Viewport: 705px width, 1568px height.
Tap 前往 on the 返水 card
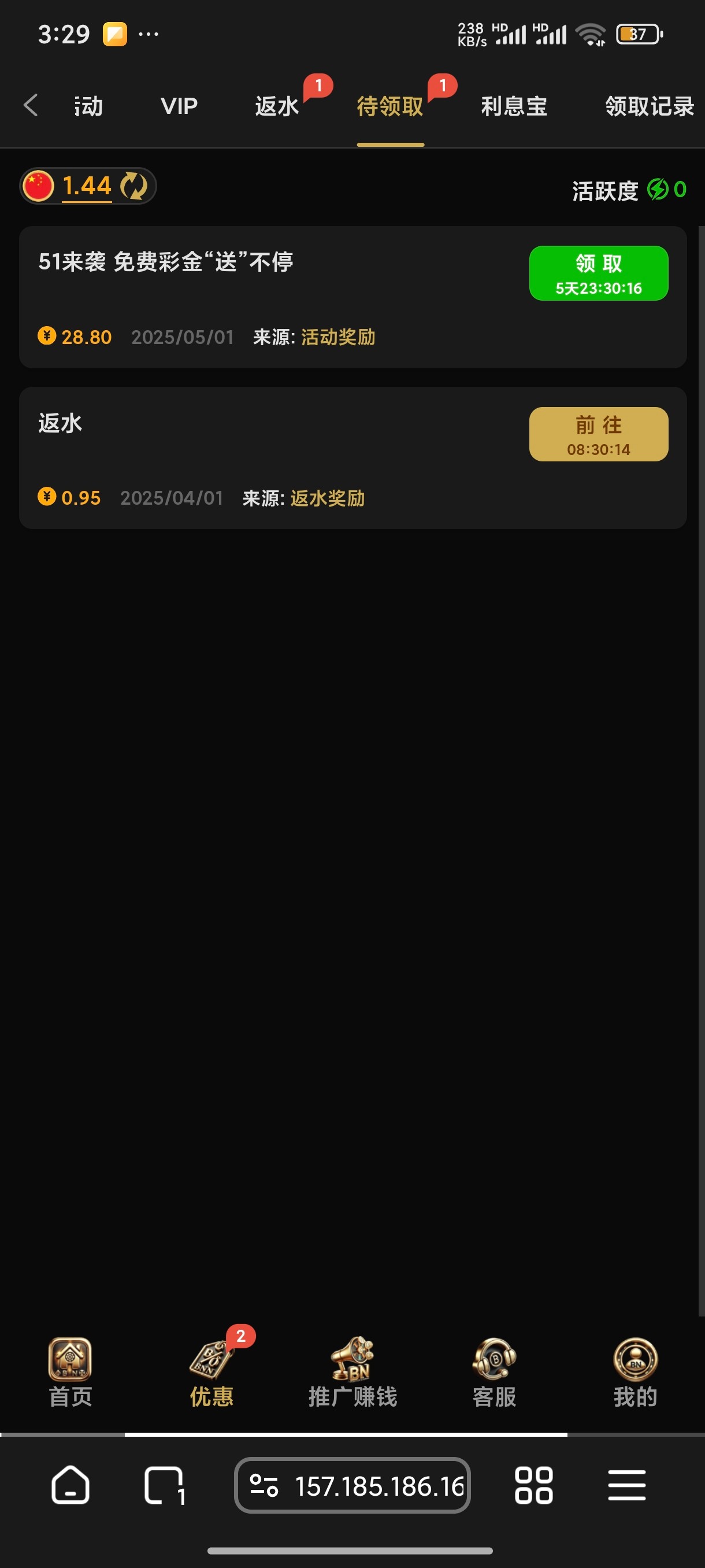pos(598,434)
